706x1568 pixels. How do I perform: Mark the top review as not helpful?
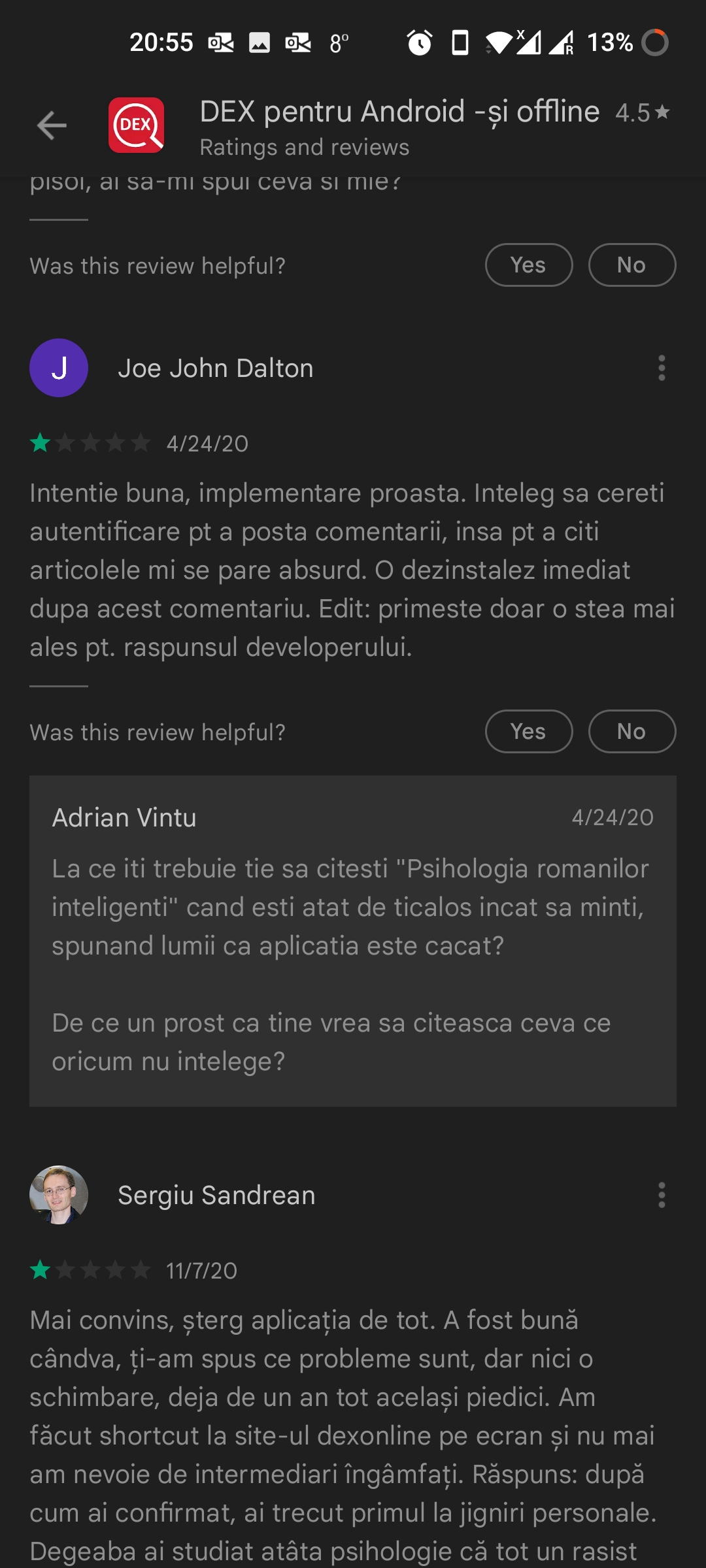click(x=631, y=265)
